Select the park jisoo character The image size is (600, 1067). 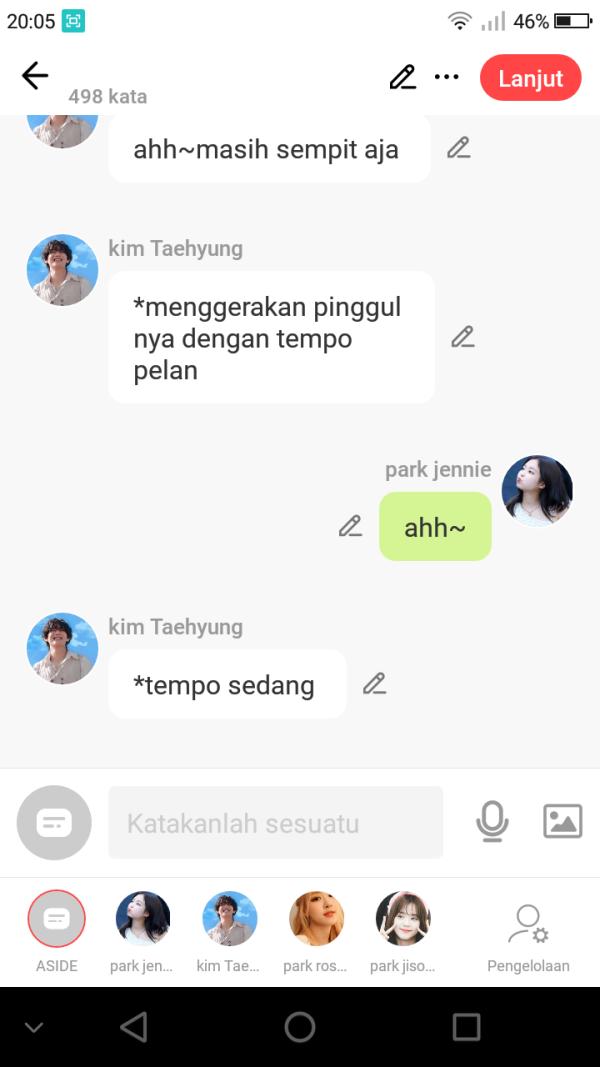402,919
